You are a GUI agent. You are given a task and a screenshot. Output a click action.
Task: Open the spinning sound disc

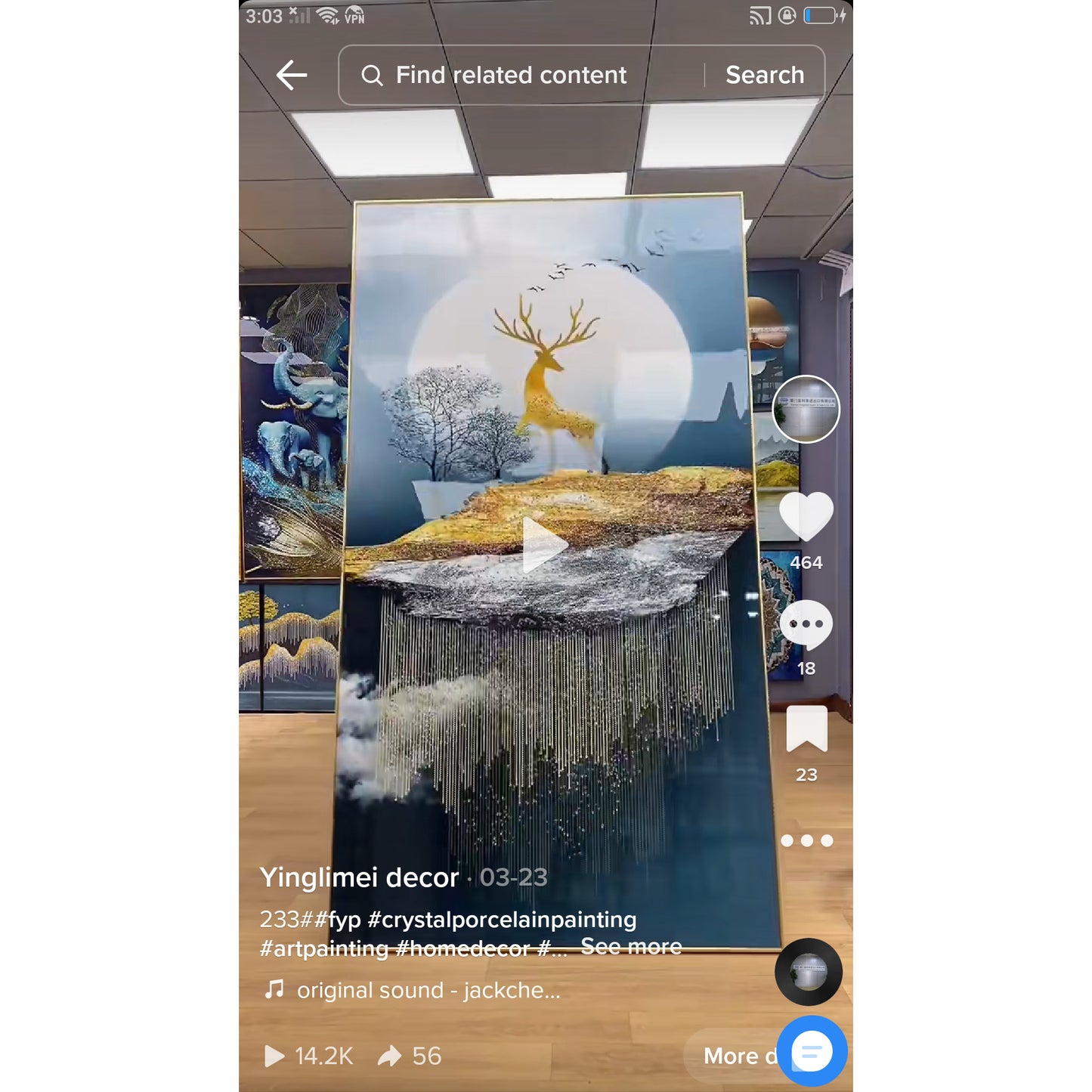click(x=808, y=973)
